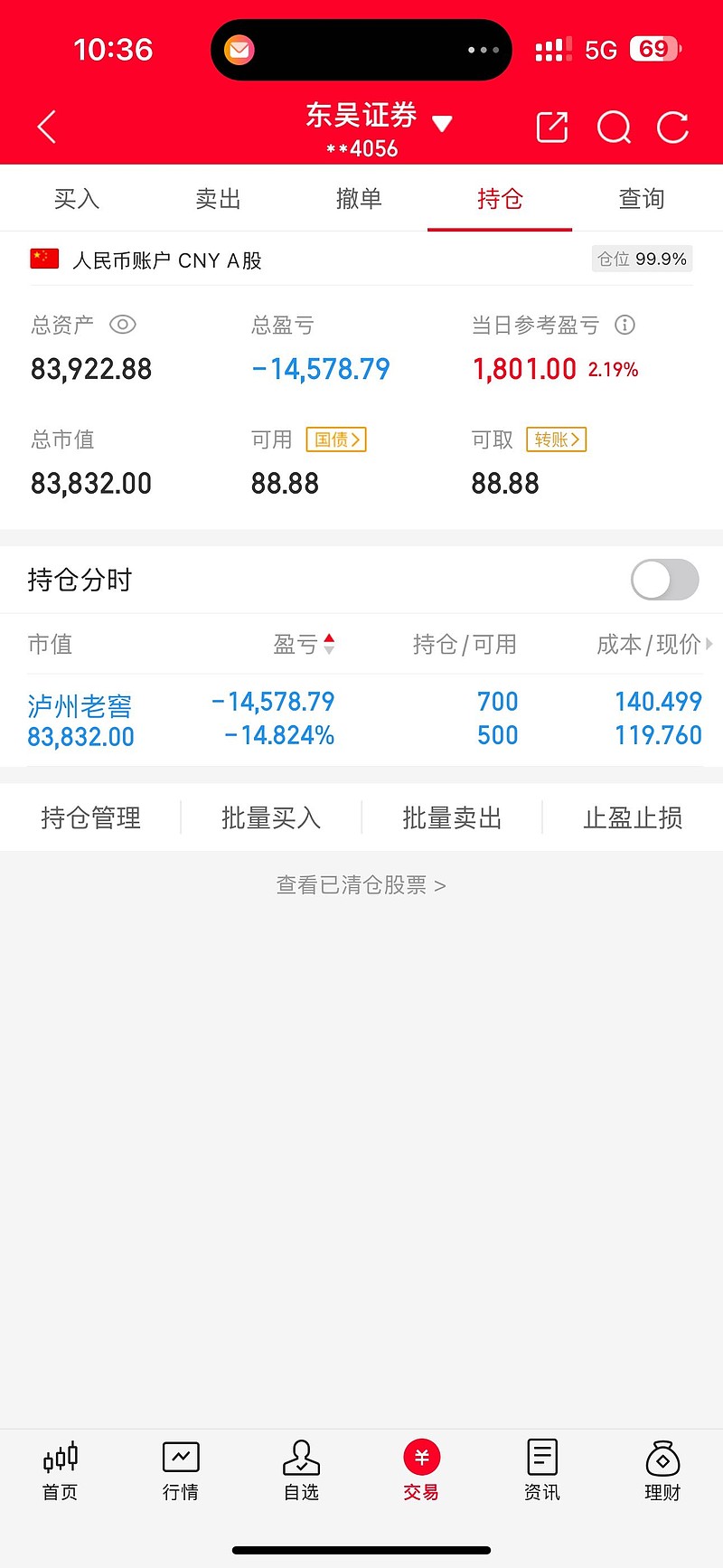
Task: Click the back arrow at top left
Action: pyautogui.click(x=45, y=127)
